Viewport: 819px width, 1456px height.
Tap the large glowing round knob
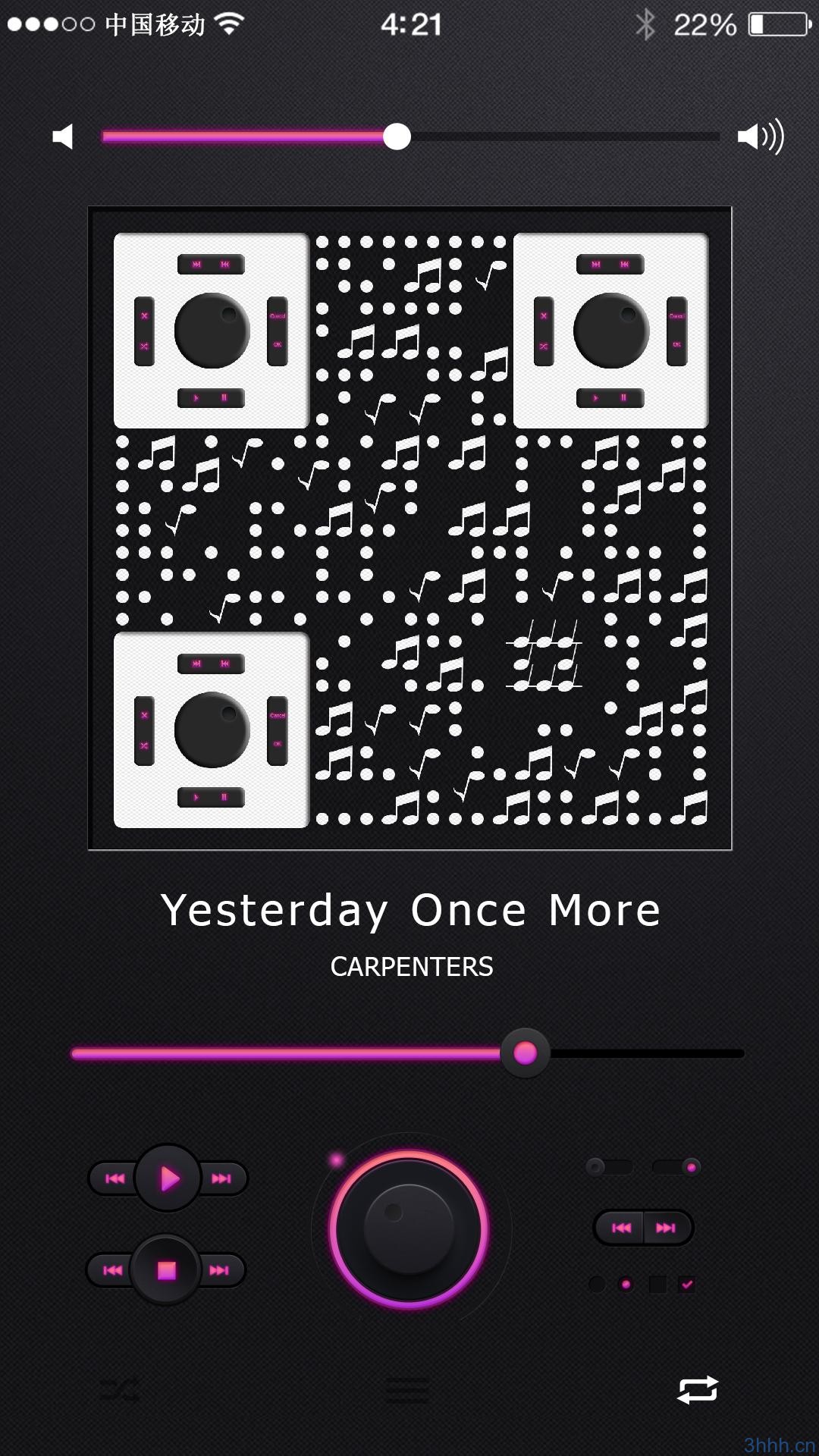(x=409, y=1228)
